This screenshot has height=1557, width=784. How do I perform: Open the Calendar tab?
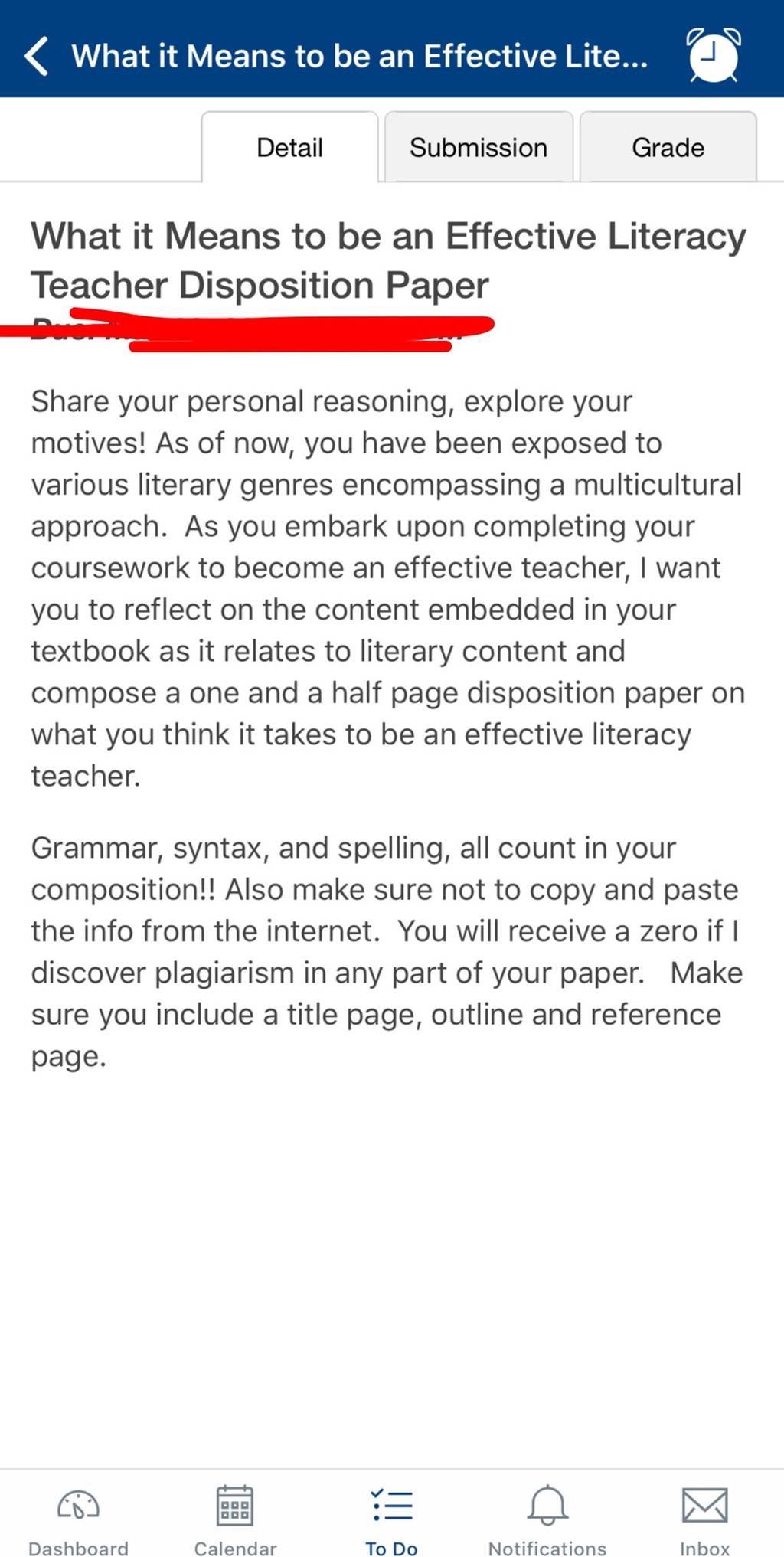235,1519
